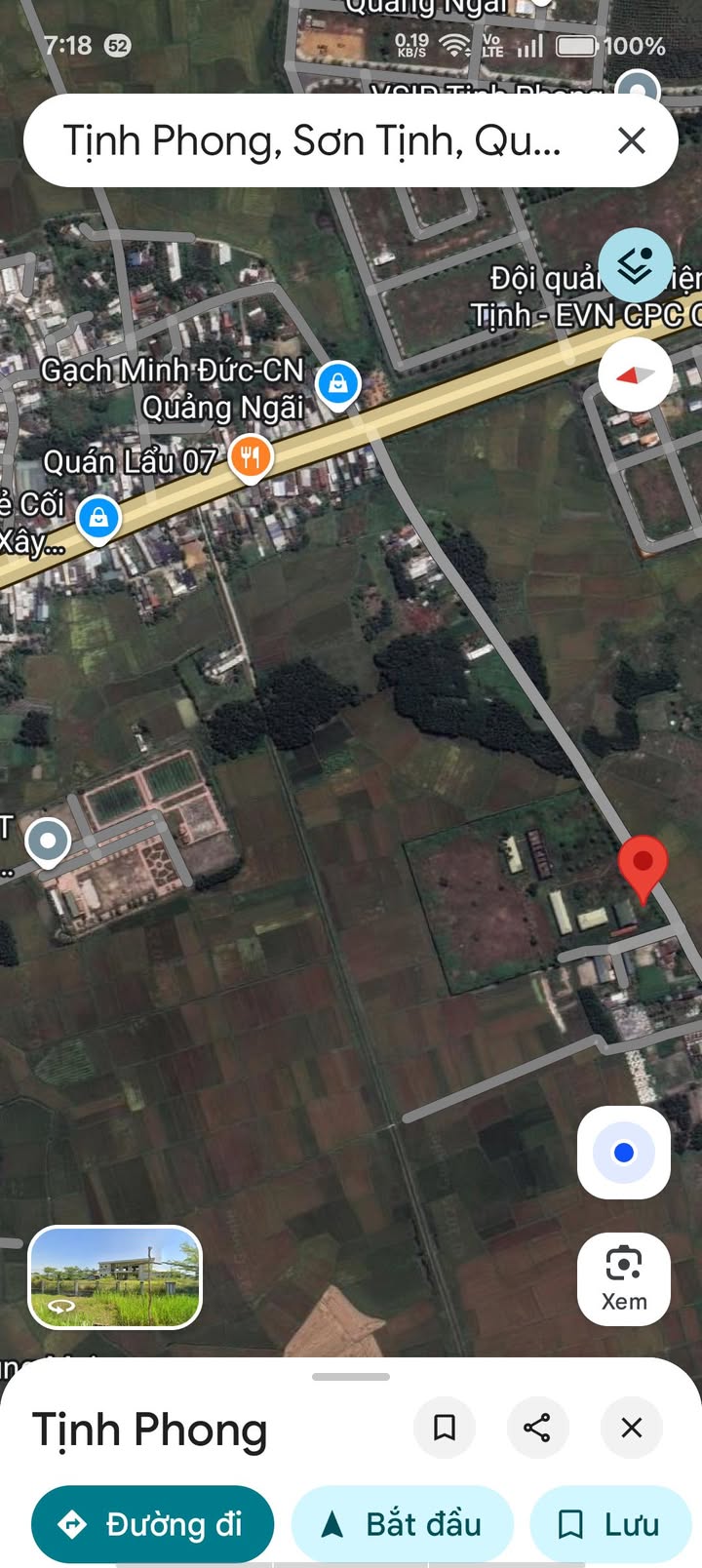This screenshot has height=1568, width=702.
Task: Open the Xem lens button
Action: click(624, 1278)
